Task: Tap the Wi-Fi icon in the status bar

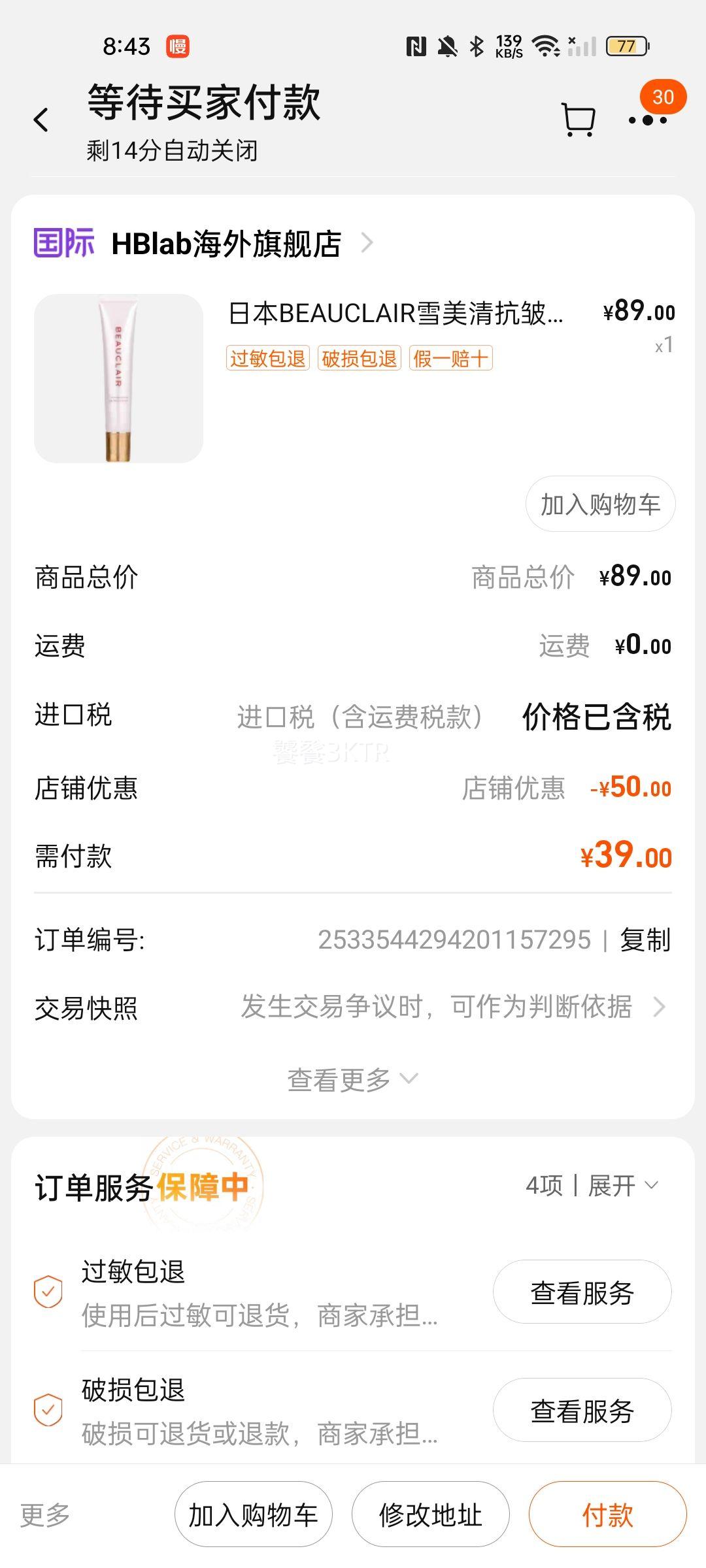Action: pyautogui.click(x=546, y=46)
